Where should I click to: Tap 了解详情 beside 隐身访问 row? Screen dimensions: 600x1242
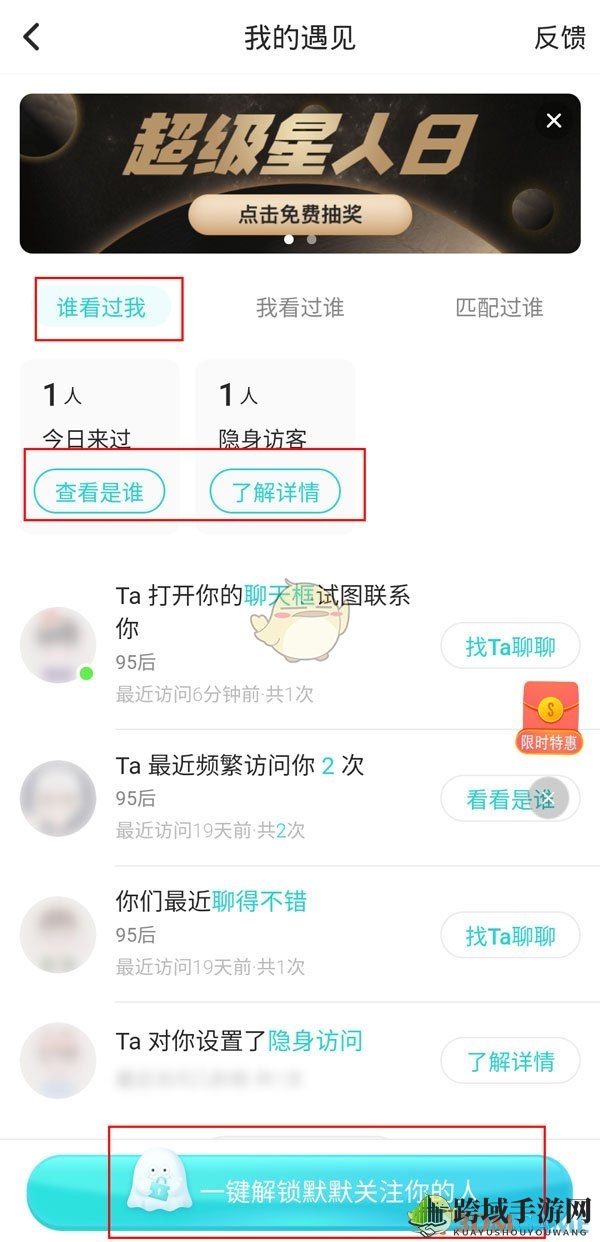(510, 1061)
